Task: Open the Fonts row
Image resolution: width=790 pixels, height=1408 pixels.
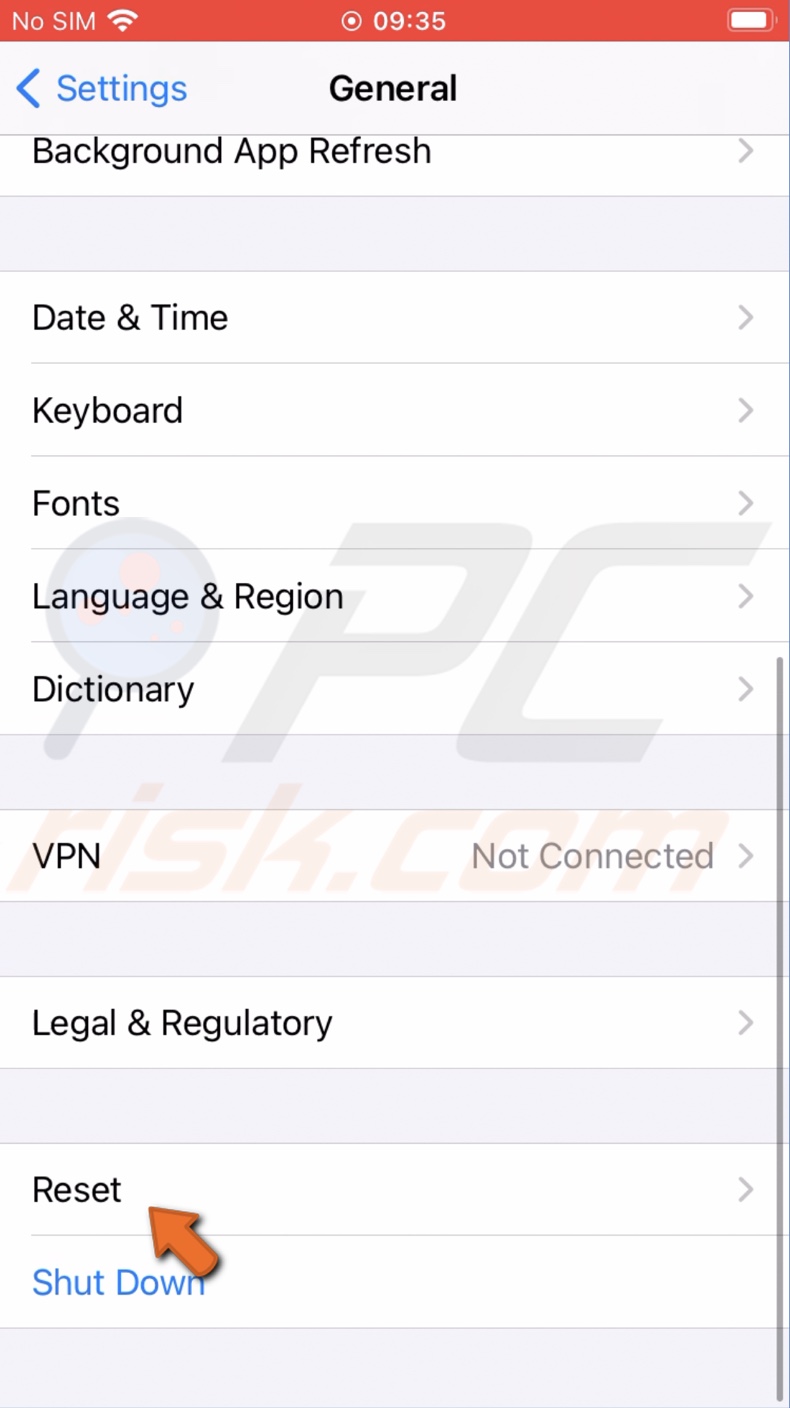Action: tap(394, 504)
